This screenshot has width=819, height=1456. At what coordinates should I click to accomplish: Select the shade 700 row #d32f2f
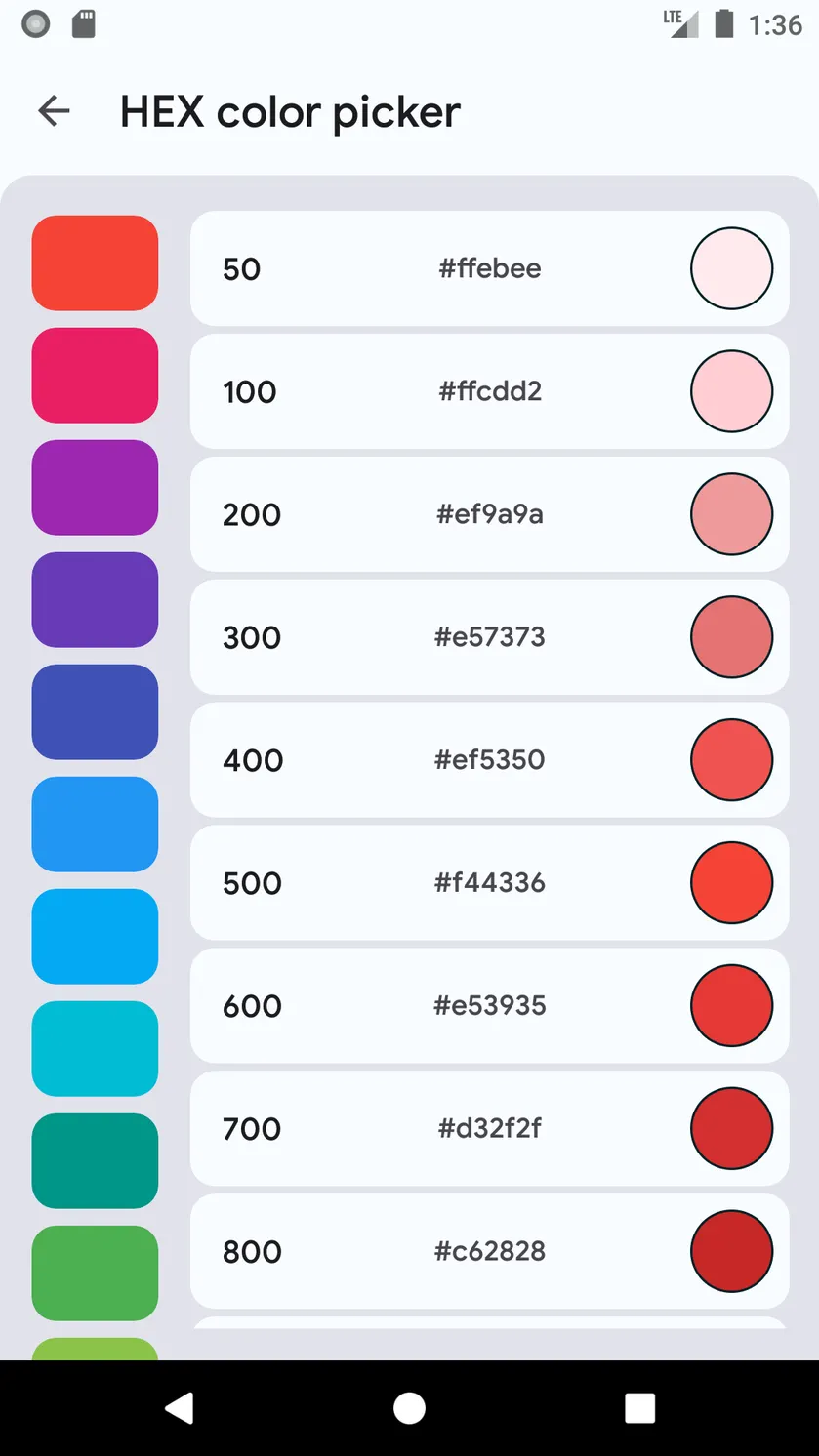(x=489, y=1129)
